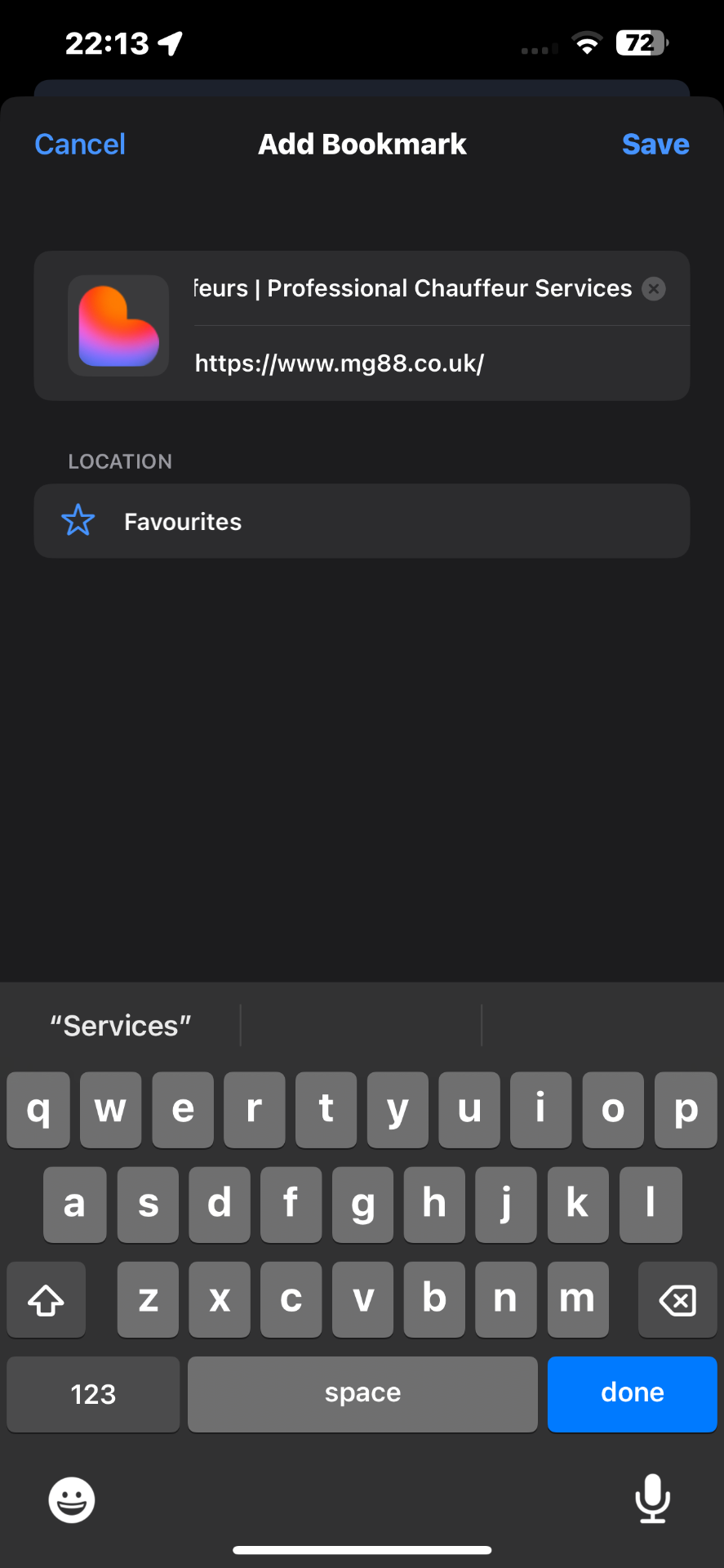This screenshot has width=724, height=1568.
Task: Tap the space bar
Action: [x=362, y=1393]
